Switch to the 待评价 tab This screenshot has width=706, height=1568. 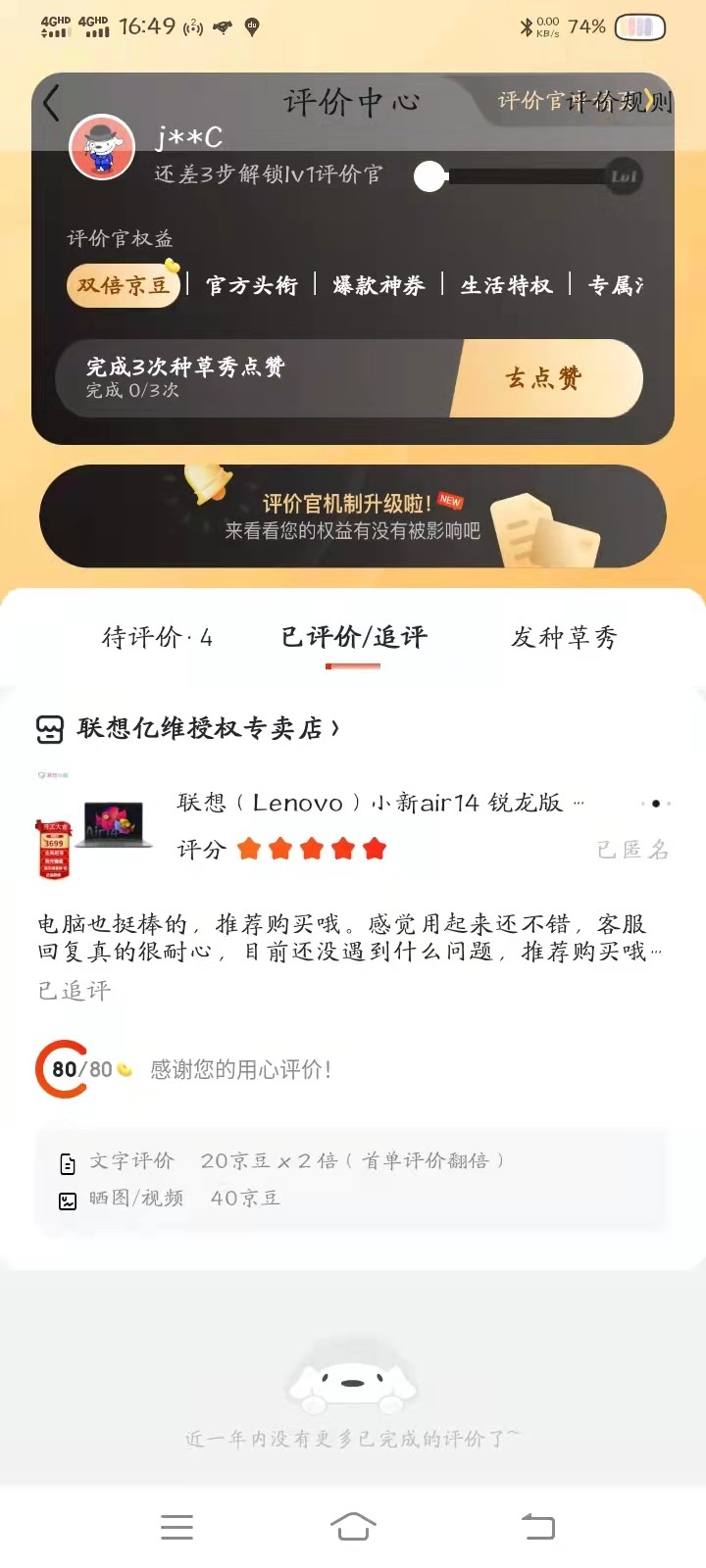tap(157, 638)
